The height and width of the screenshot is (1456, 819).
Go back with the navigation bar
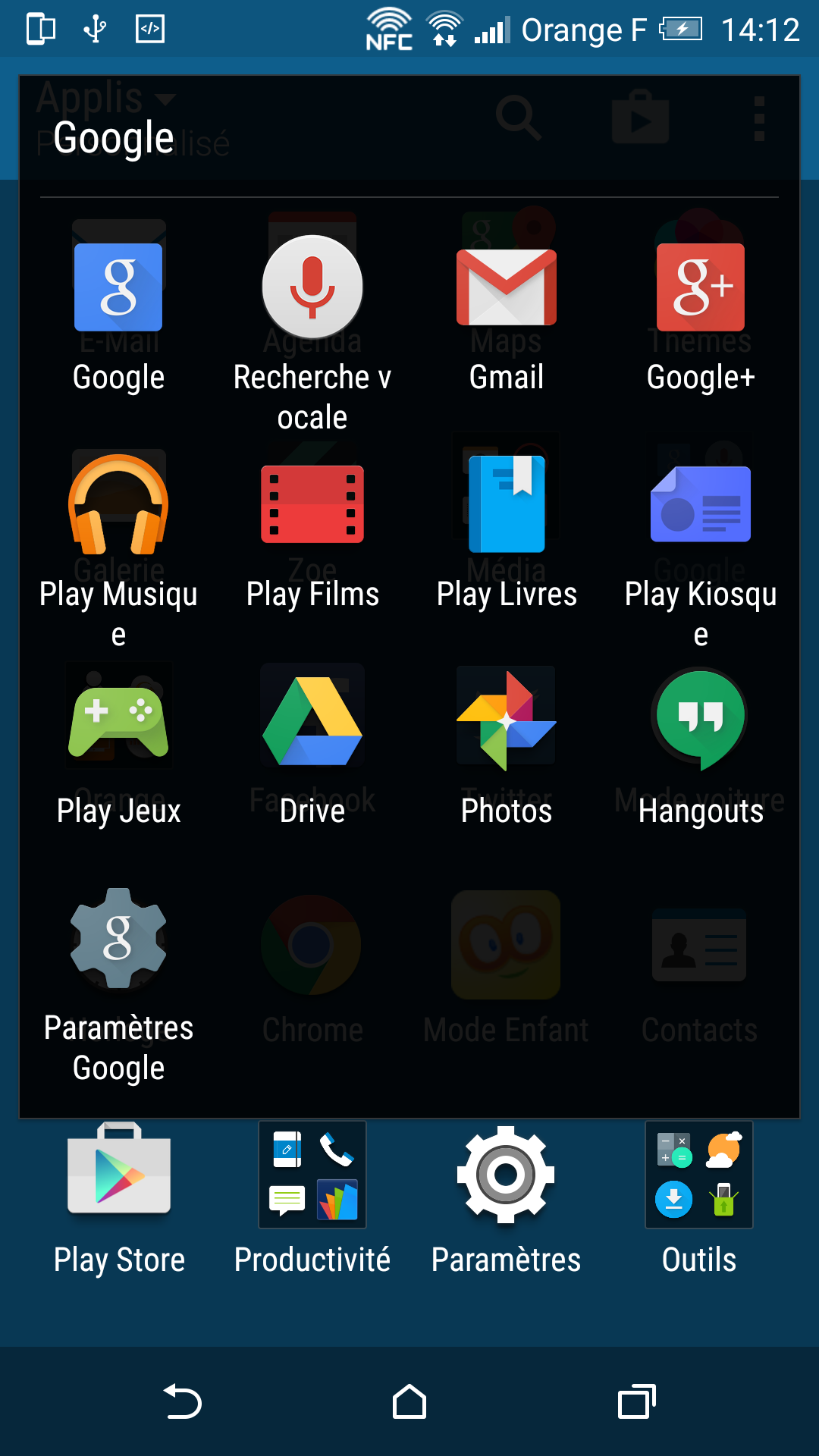click(x=182, y=1401)
